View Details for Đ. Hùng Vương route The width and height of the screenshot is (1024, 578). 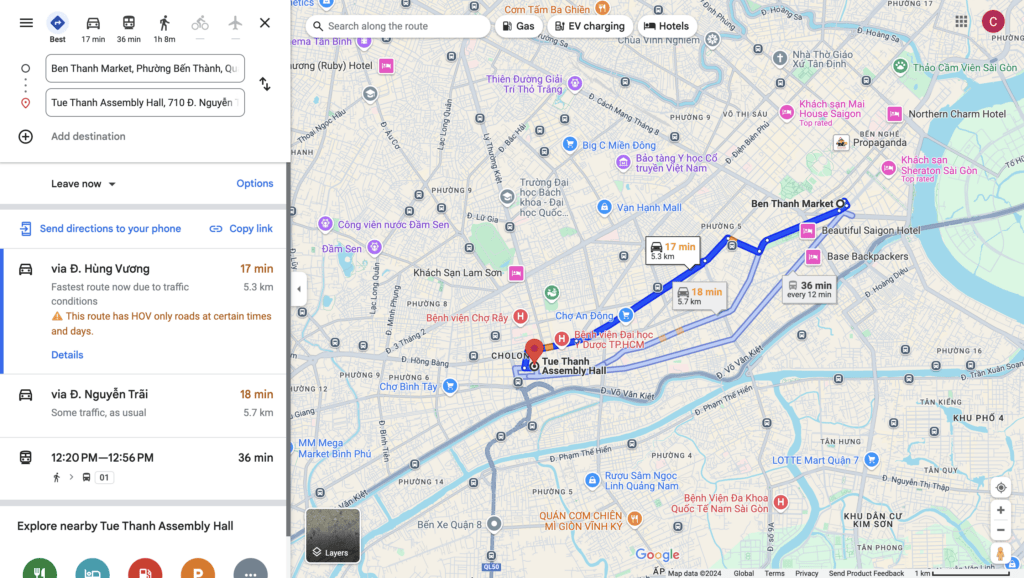point(67,355)
